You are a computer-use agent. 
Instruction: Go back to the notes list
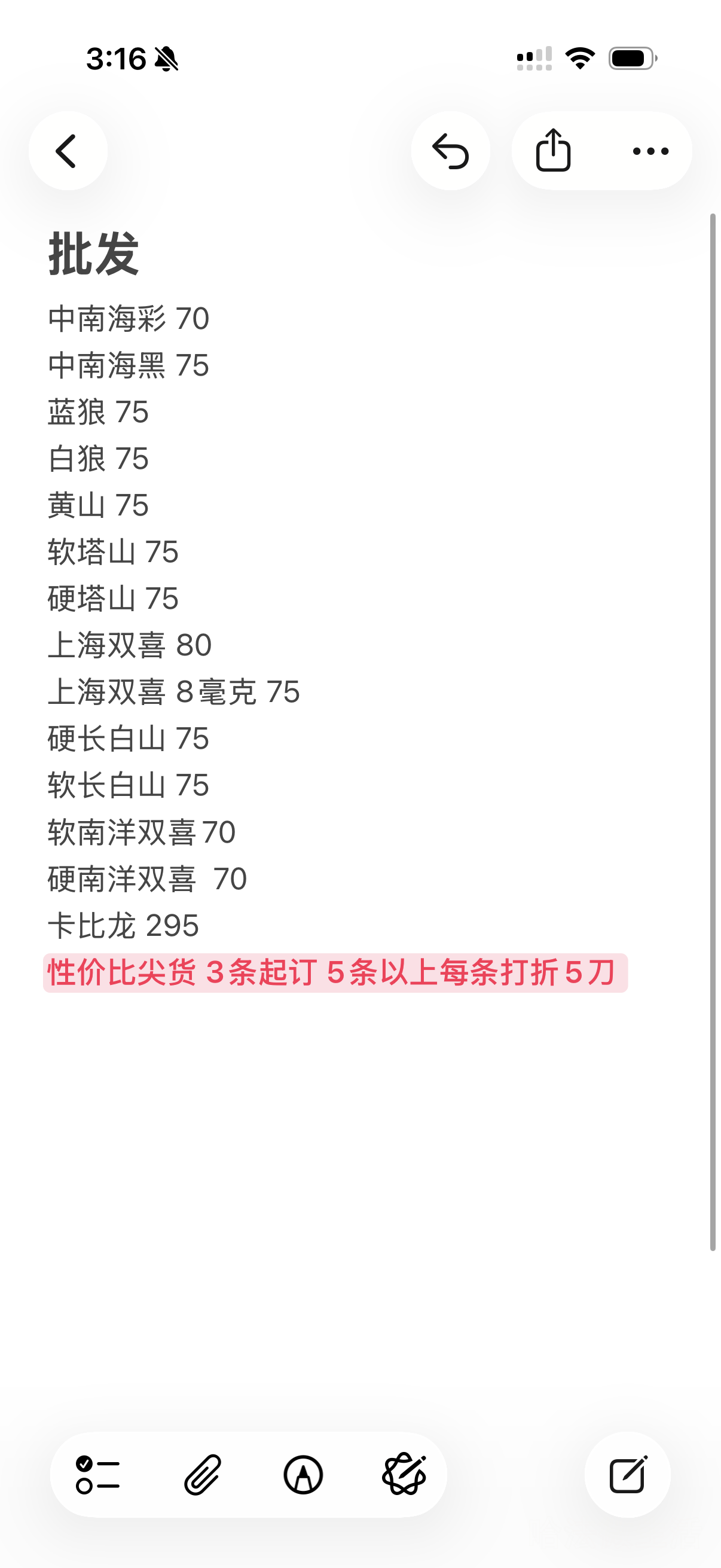tap(68, 151)
